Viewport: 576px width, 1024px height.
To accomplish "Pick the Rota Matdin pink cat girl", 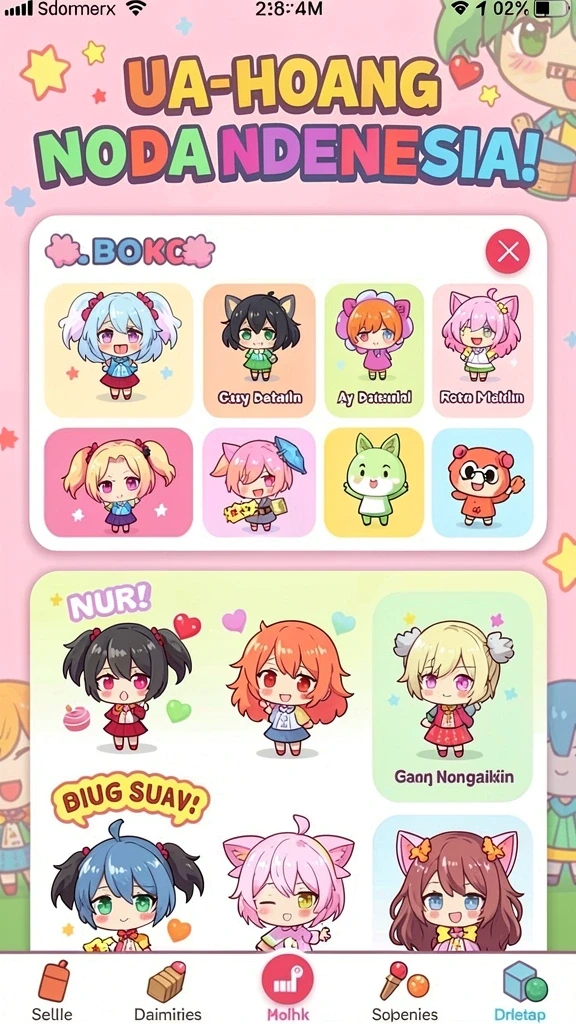I will [x=483, y=350].
